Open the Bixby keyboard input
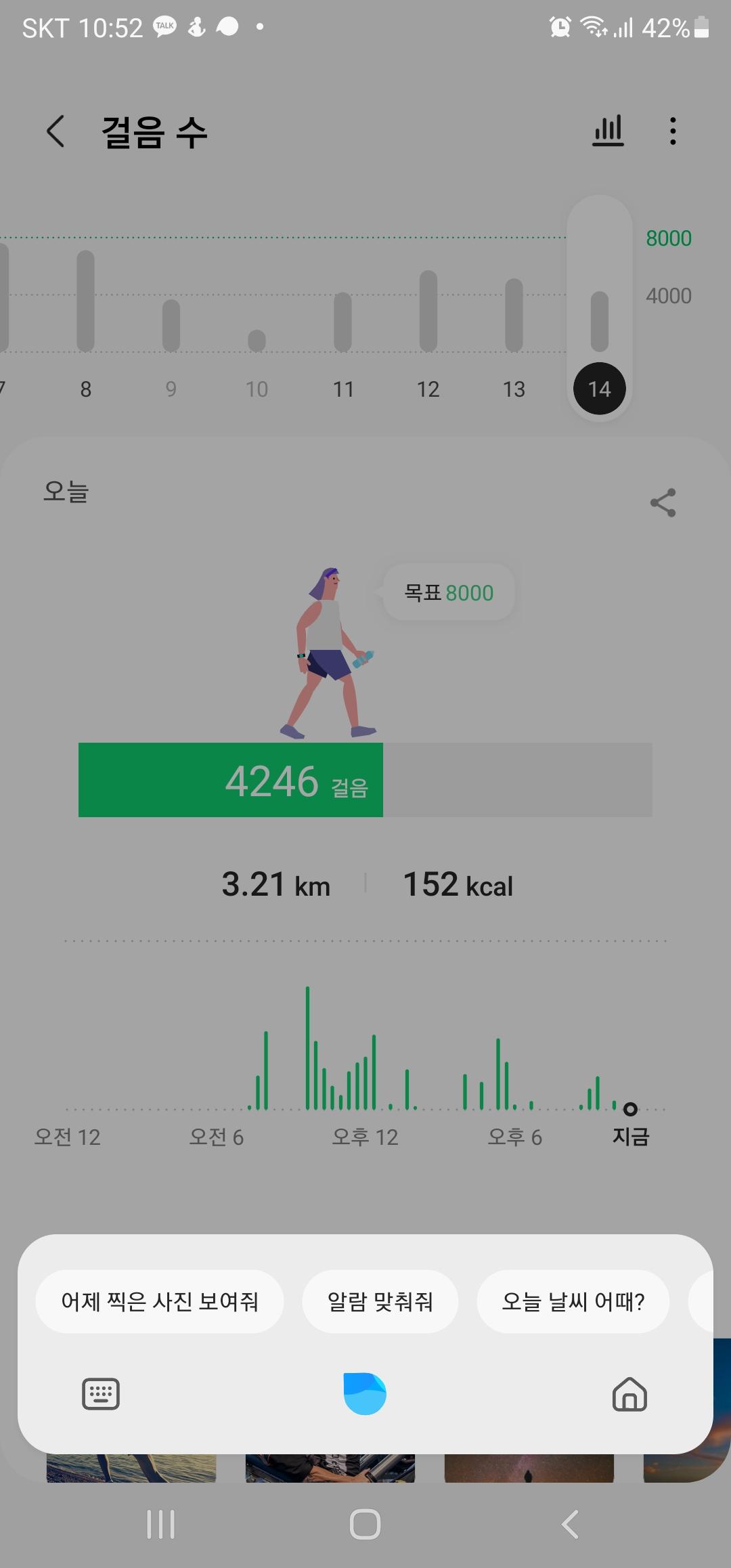 (101, 1393)
